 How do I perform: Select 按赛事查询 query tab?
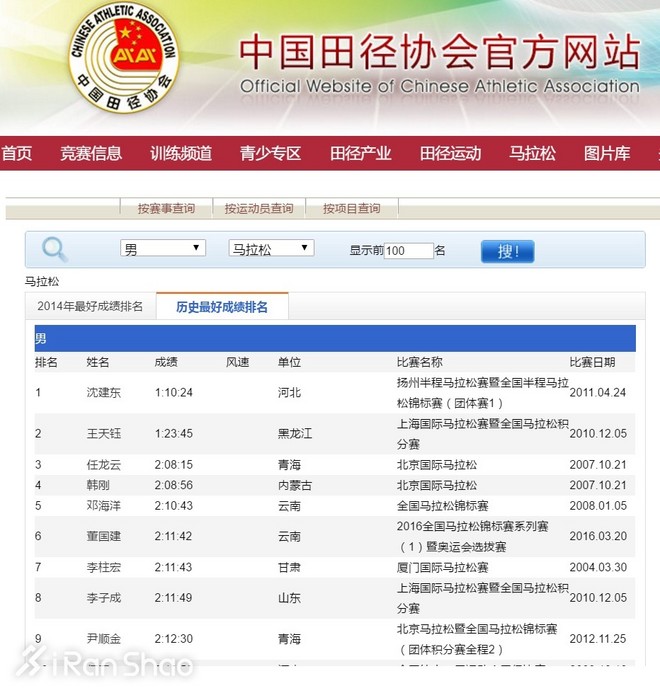point(166,209)
